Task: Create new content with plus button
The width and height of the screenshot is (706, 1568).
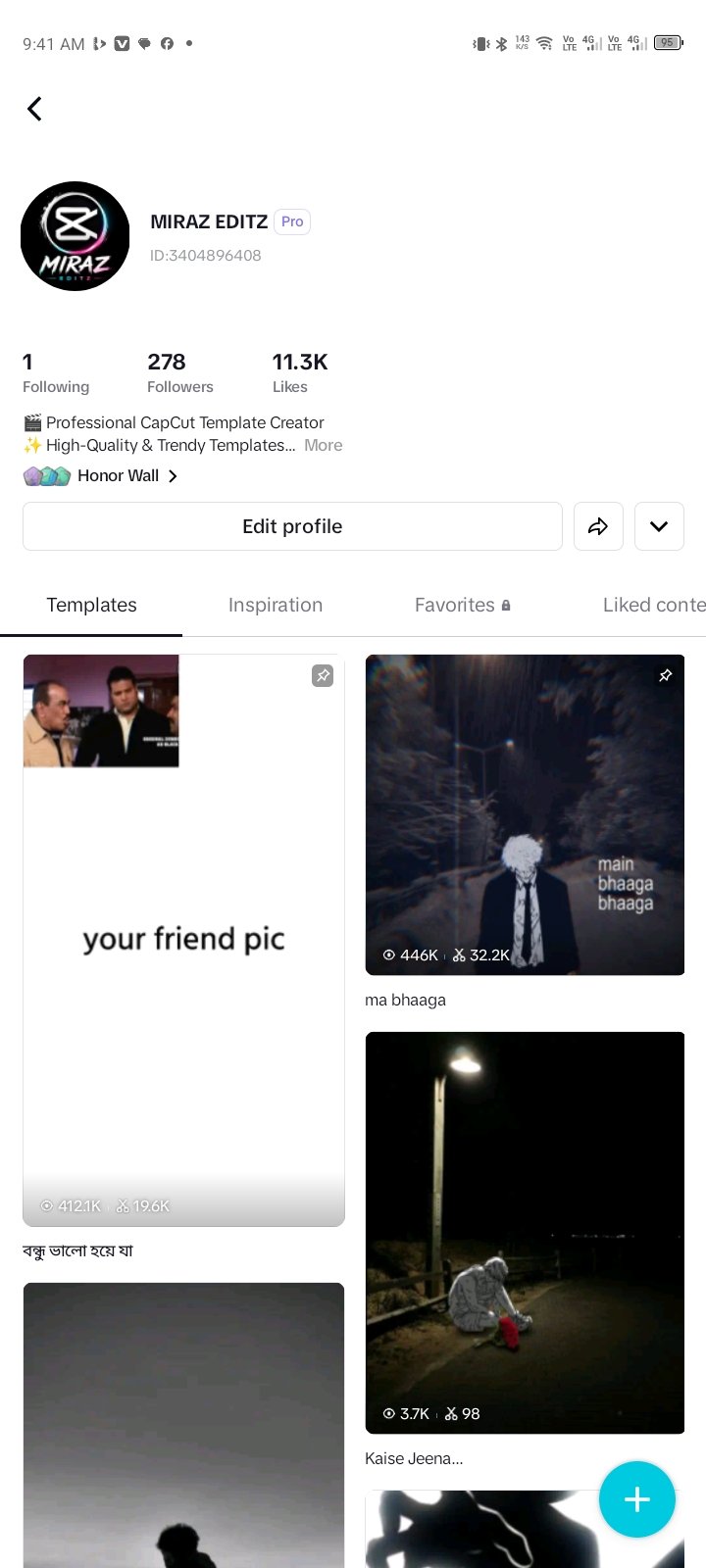Action: [637, 1499]
